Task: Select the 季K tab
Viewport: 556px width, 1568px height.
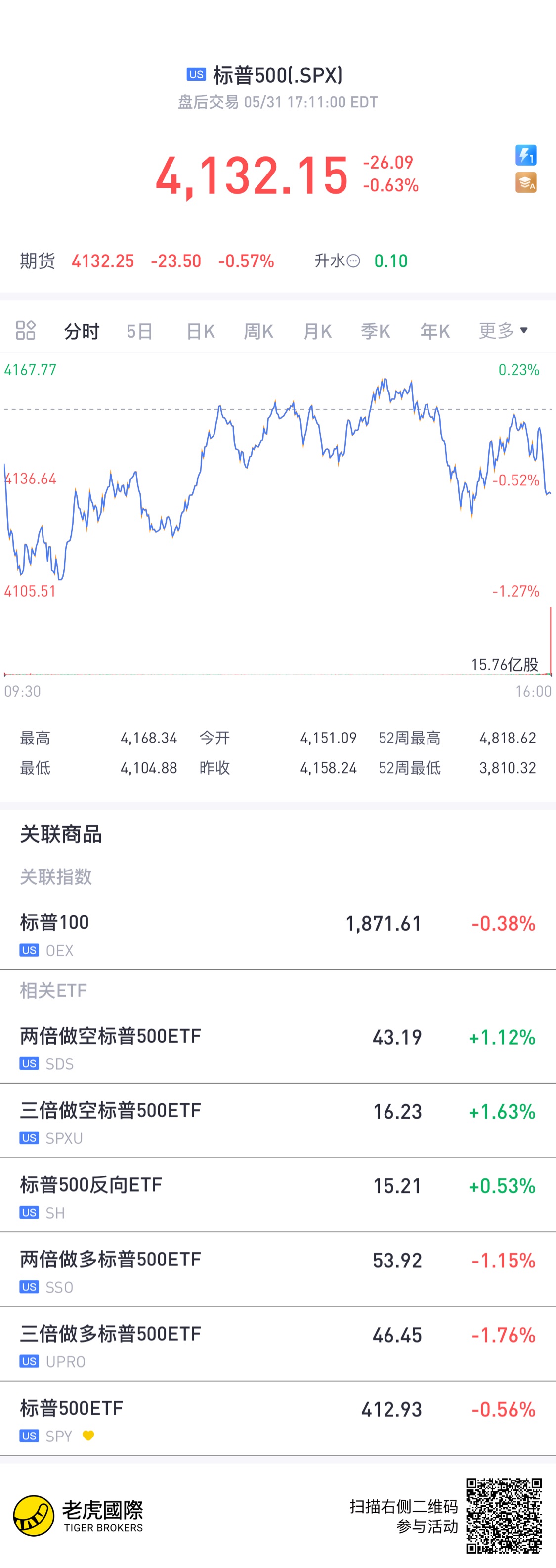Action: point(375,331)
